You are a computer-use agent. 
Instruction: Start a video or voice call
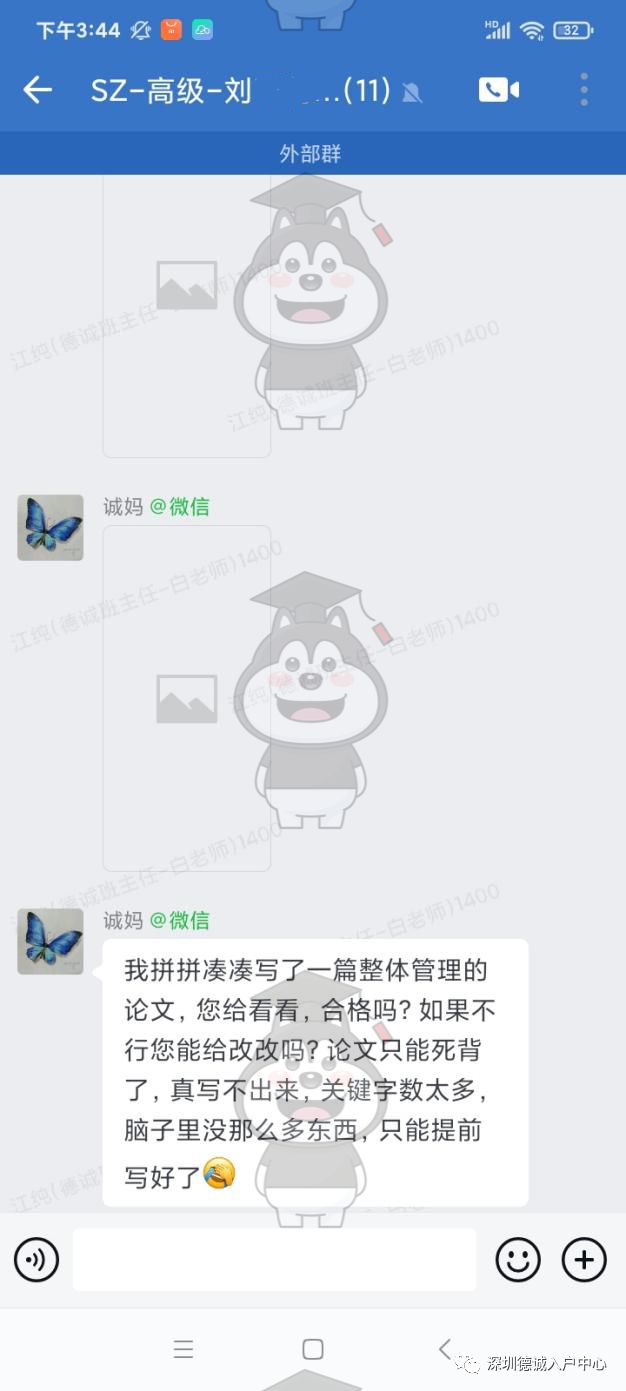point(498,90)
